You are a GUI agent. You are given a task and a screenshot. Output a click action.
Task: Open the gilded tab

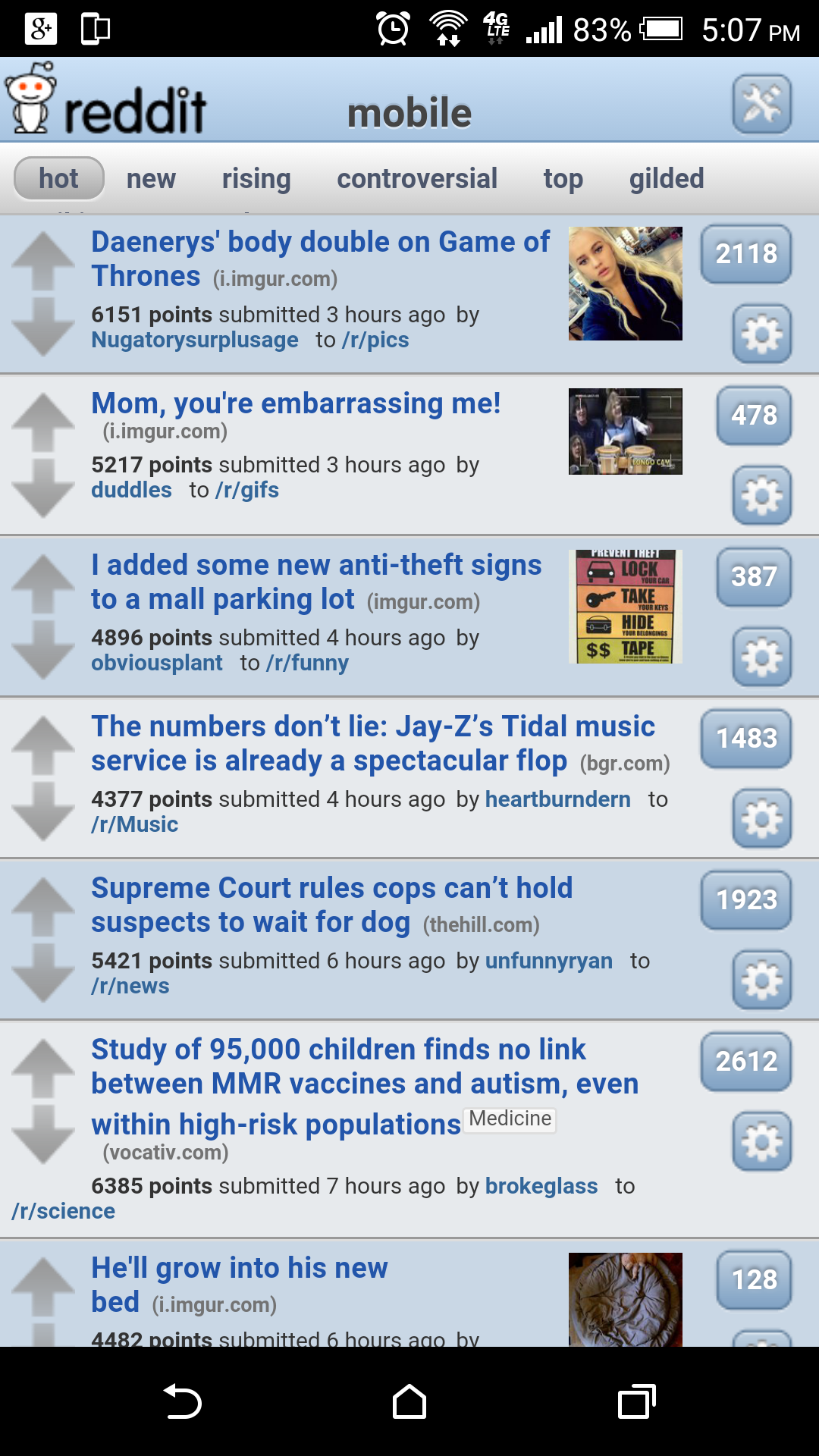pos(667,178)
